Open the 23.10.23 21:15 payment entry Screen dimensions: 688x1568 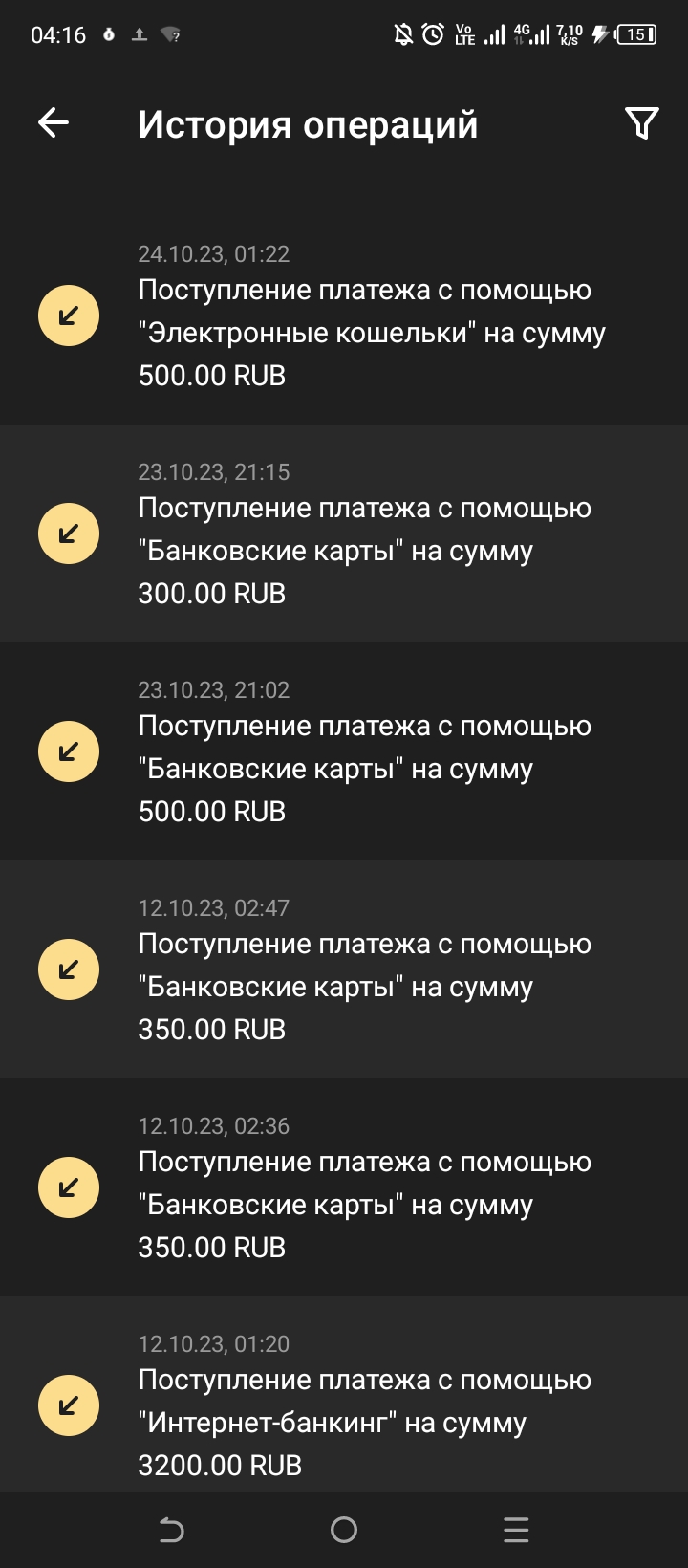(363, 534)
